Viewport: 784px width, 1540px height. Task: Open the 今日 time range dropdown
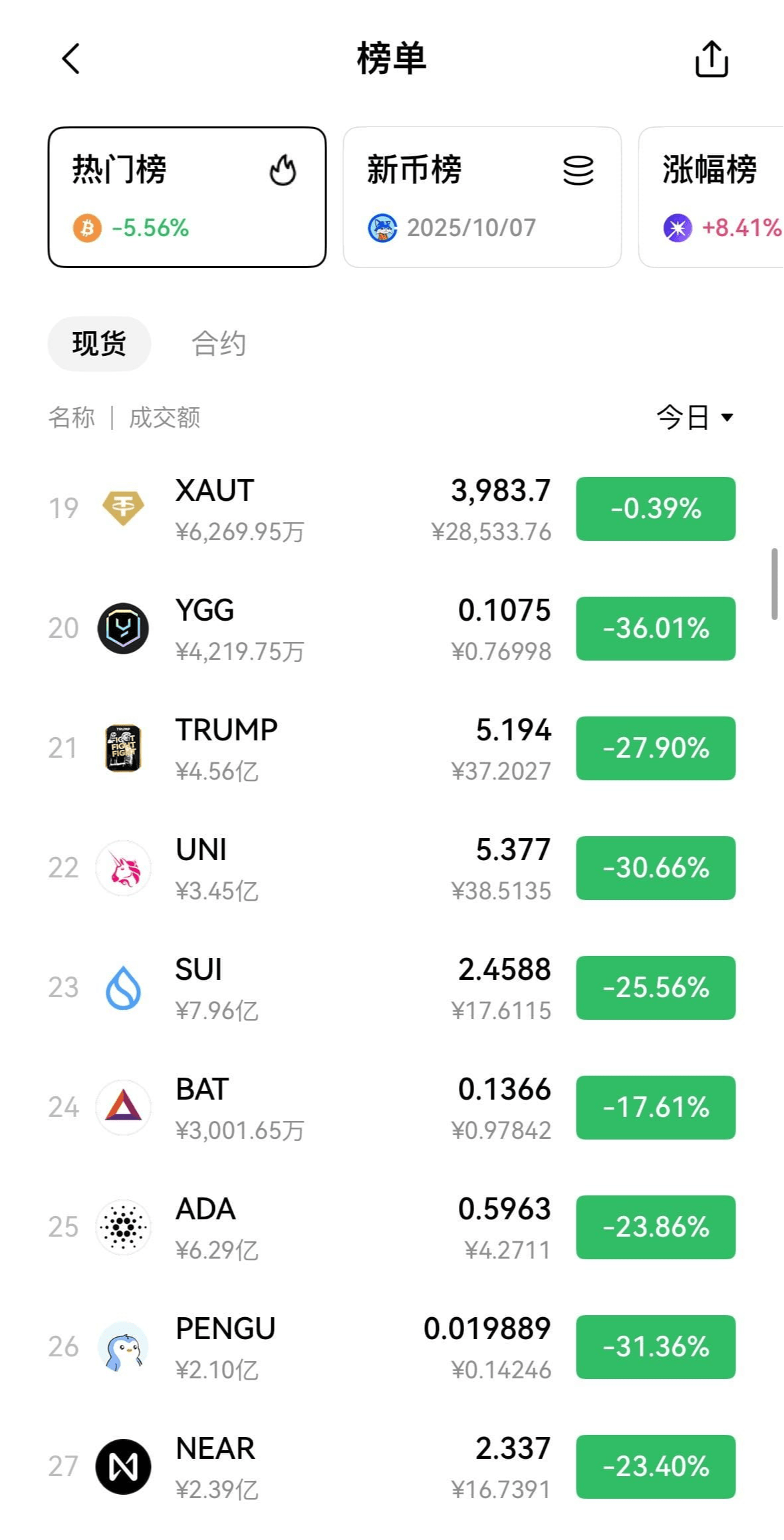[695, 417]
